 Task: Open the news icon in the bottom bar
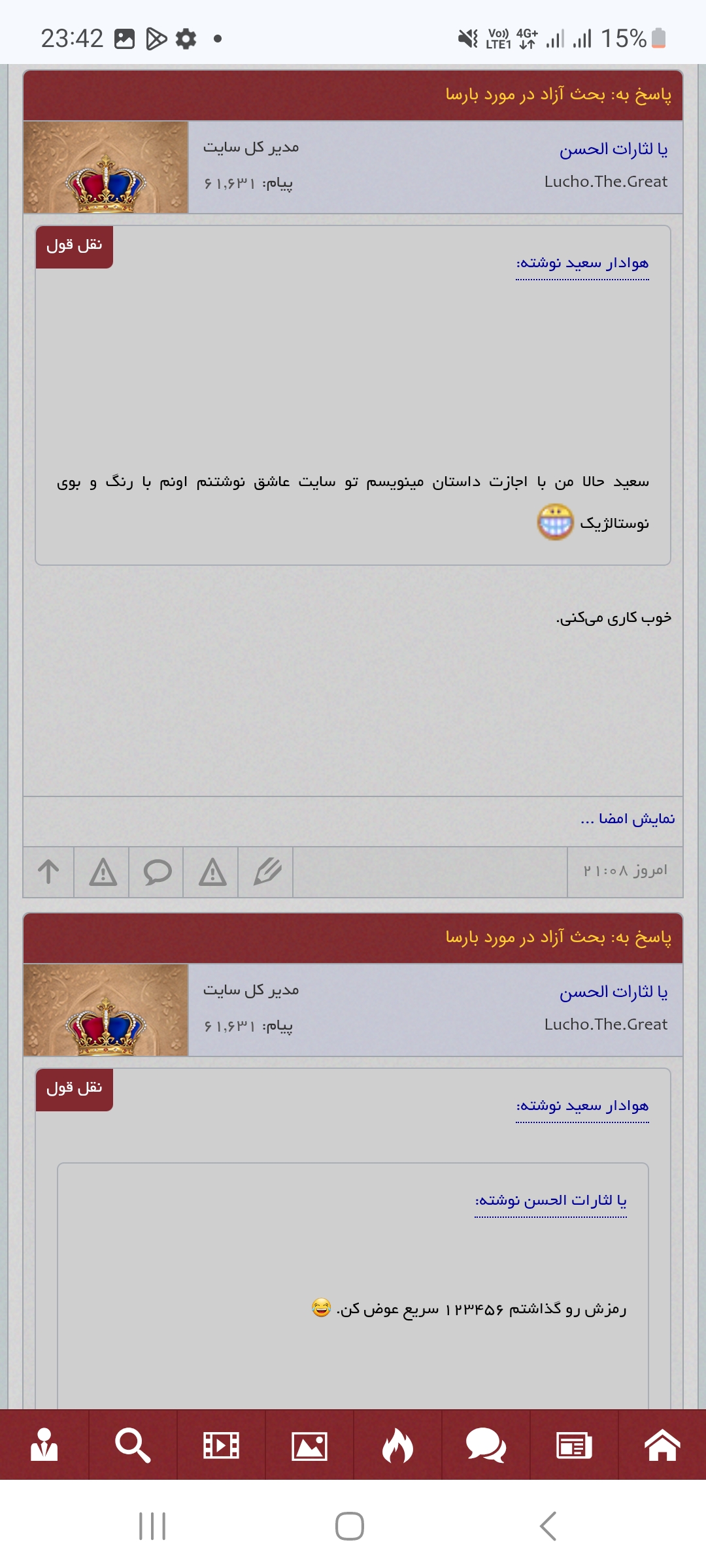[574, 1445]
